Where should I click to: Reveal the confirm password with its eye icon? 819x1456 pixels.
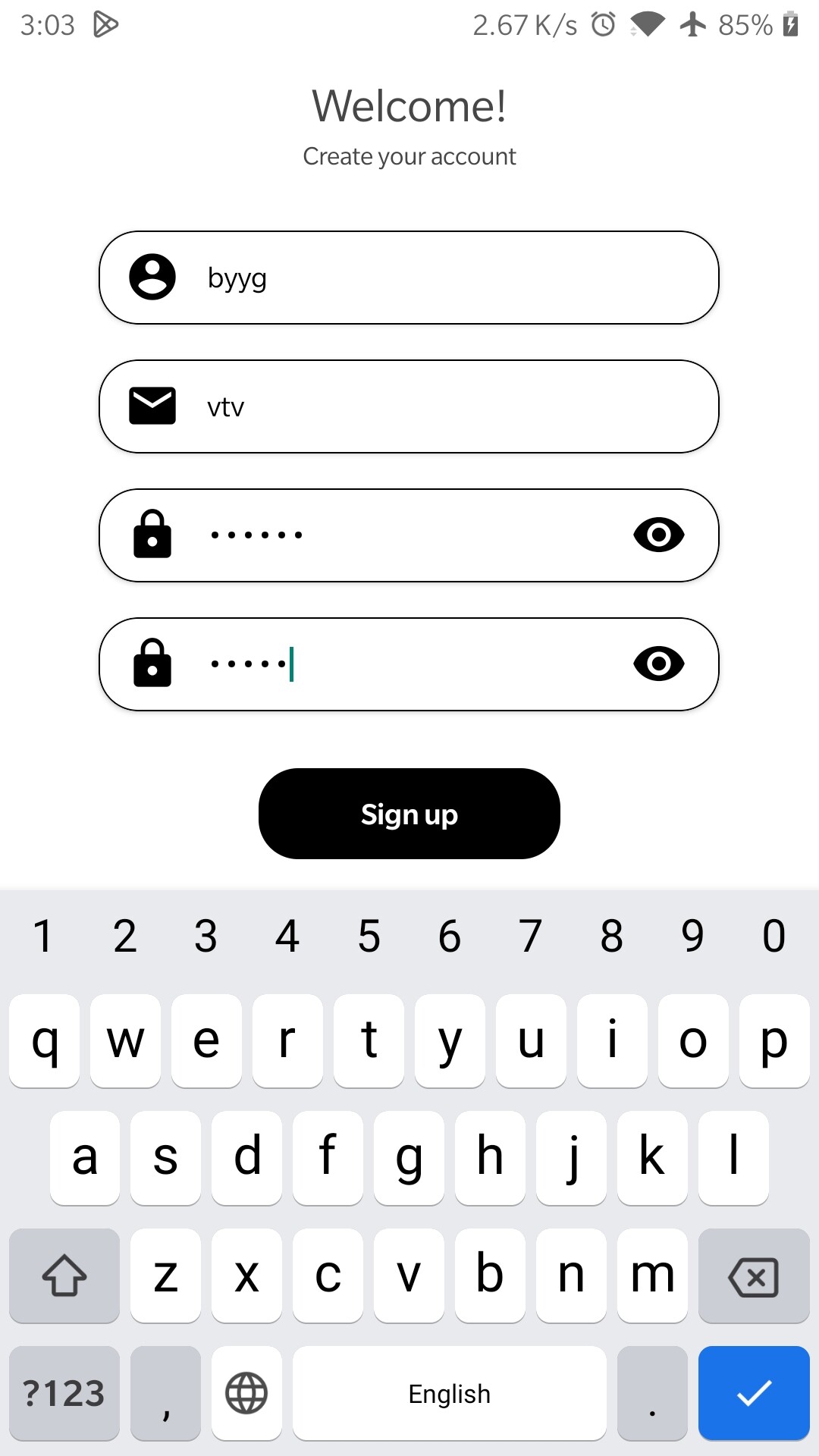(658, 664)
